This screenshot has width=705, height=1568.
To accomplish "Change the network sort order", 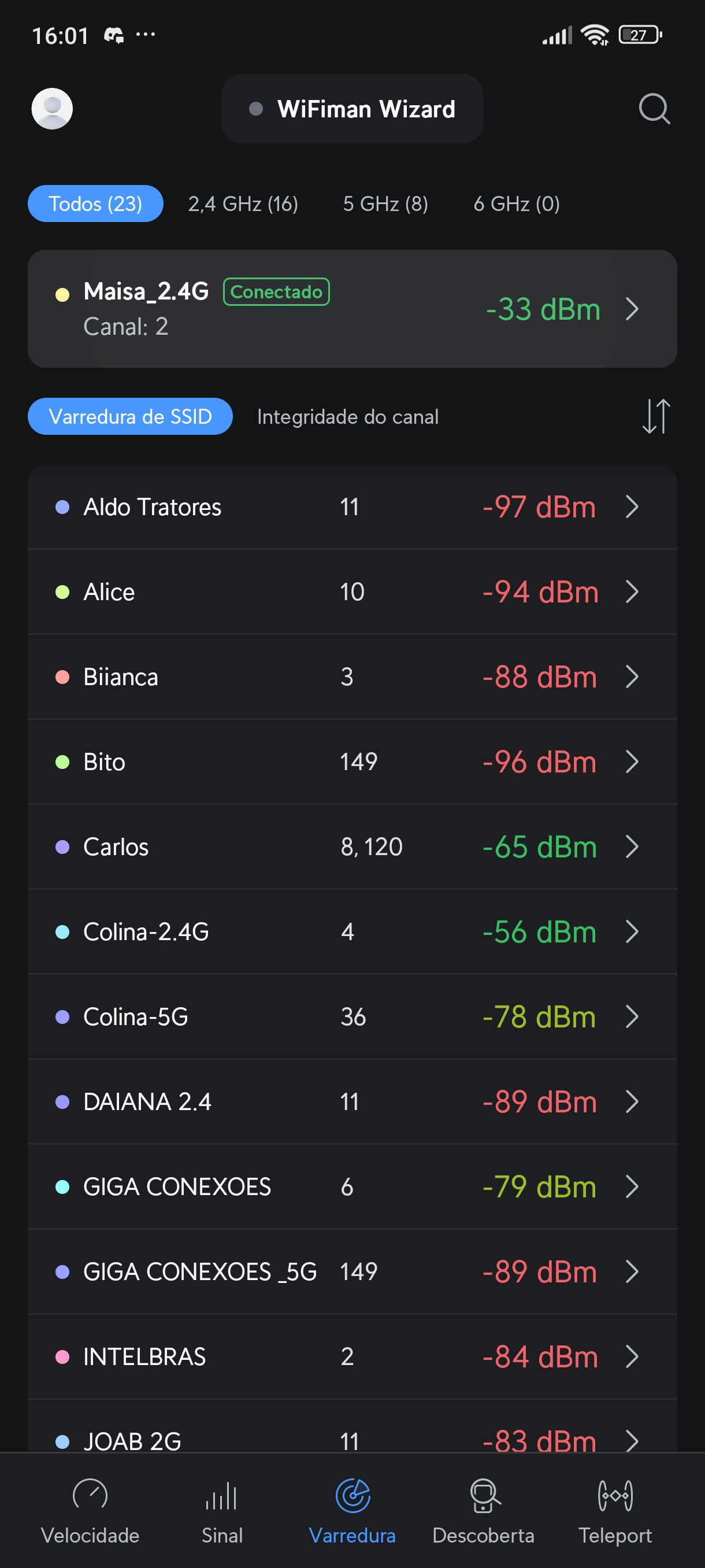I will (656, 416).
